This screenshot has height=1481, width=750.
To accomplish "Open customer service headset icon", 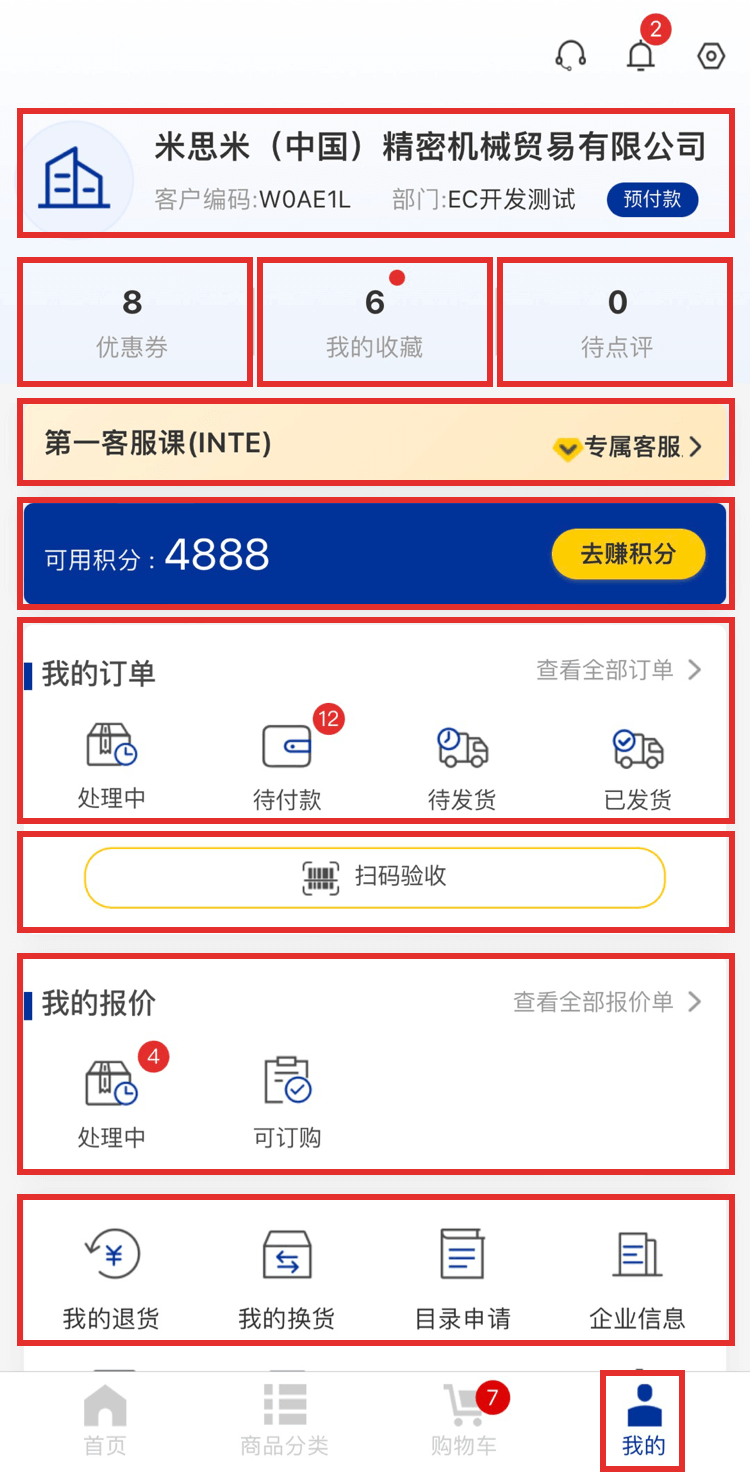I will tap(570, 56).
